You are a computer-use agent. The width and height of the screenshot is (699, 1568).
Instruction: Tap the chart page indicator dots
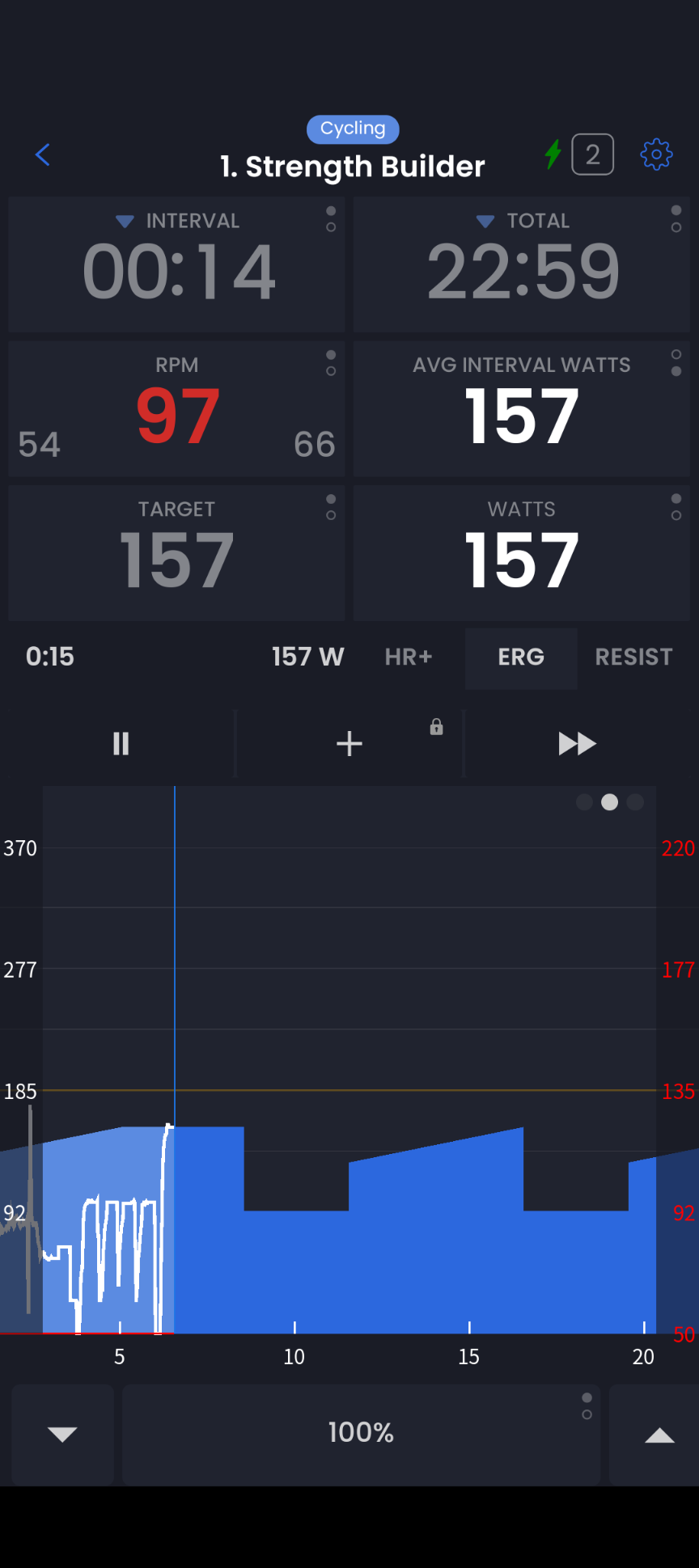tap(610, 802)
